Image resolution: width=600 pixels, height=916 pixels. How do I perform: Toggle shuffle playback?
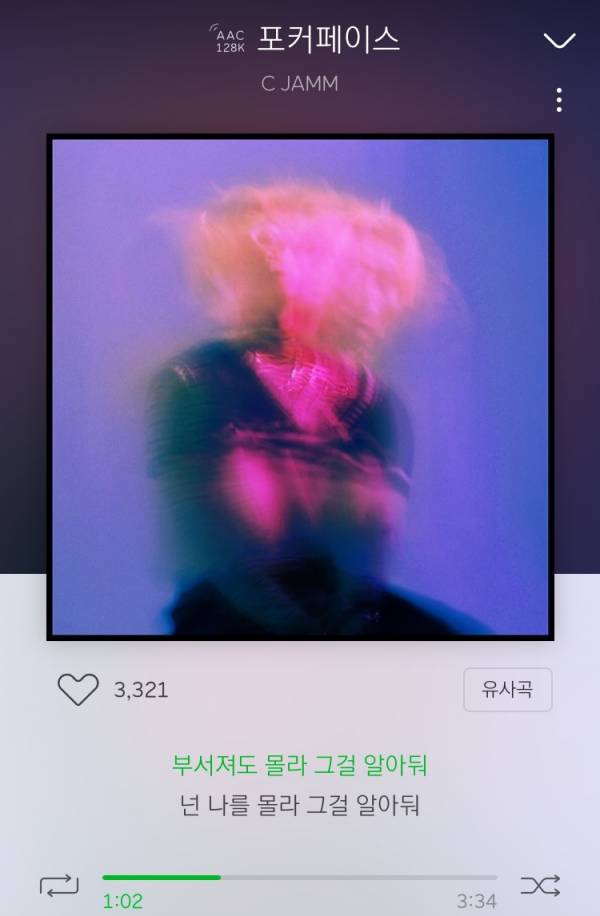(x=540, y=885)
